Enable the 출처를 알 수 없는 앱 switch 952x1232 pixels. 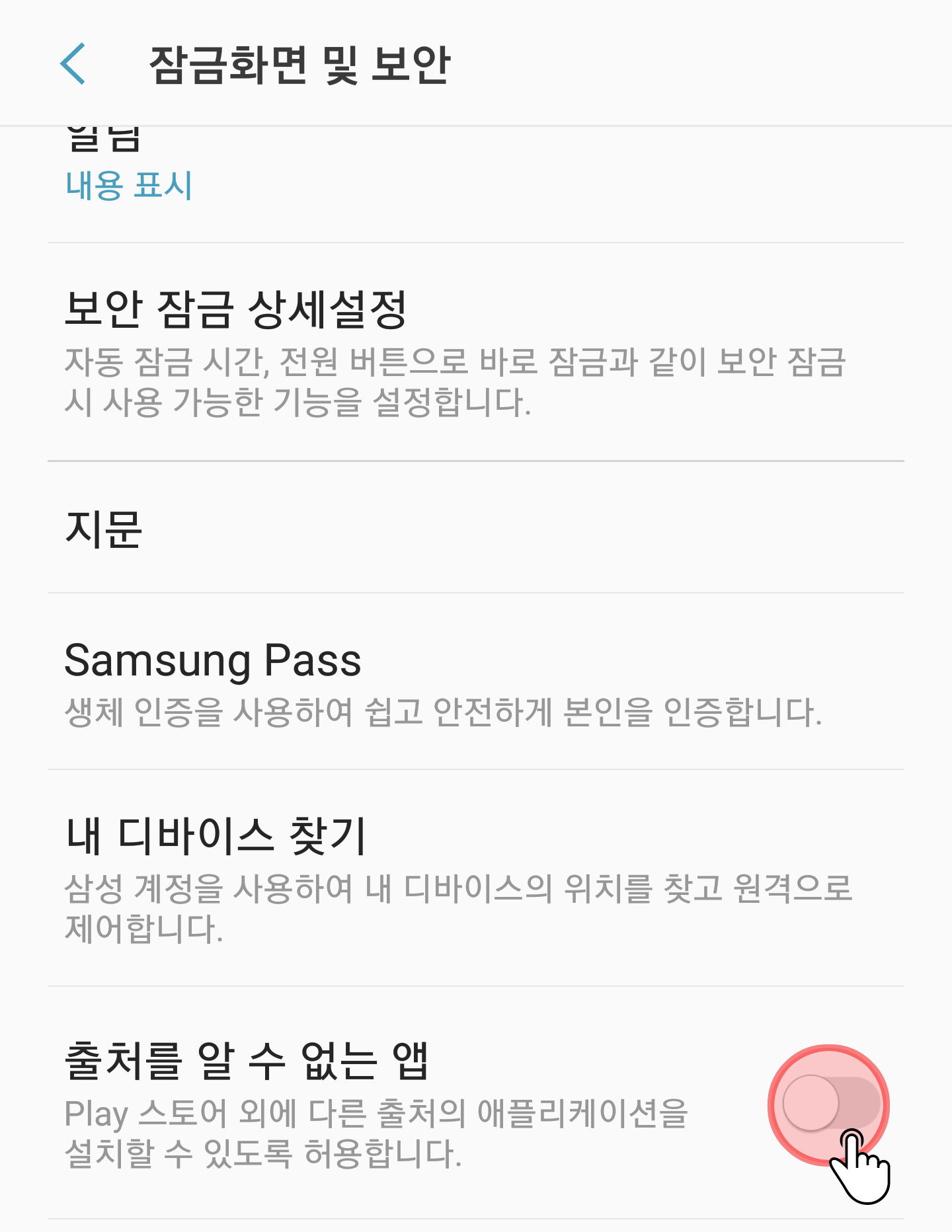[x=829, y=1104]
